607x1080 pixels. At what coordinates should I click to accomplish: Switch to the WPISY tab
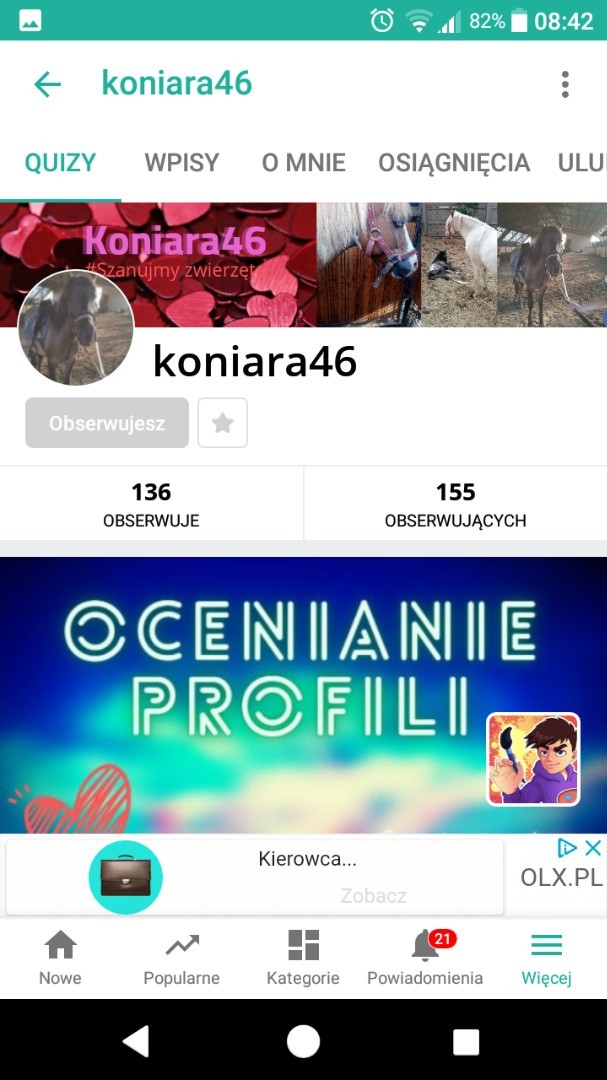[x=181, y=163]
